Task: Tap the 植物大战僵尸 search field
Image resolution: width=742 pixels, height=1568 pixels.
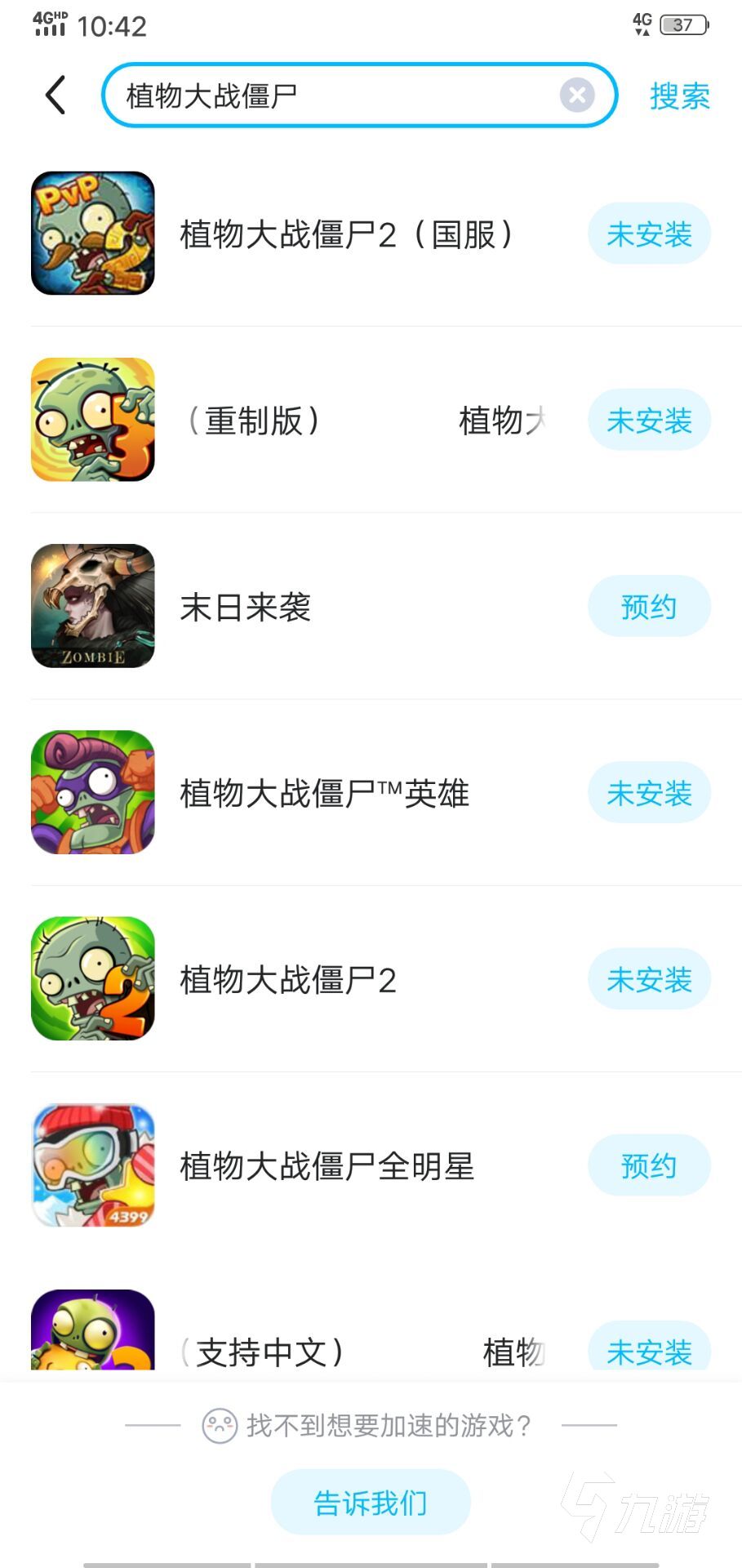Action: 327,96
